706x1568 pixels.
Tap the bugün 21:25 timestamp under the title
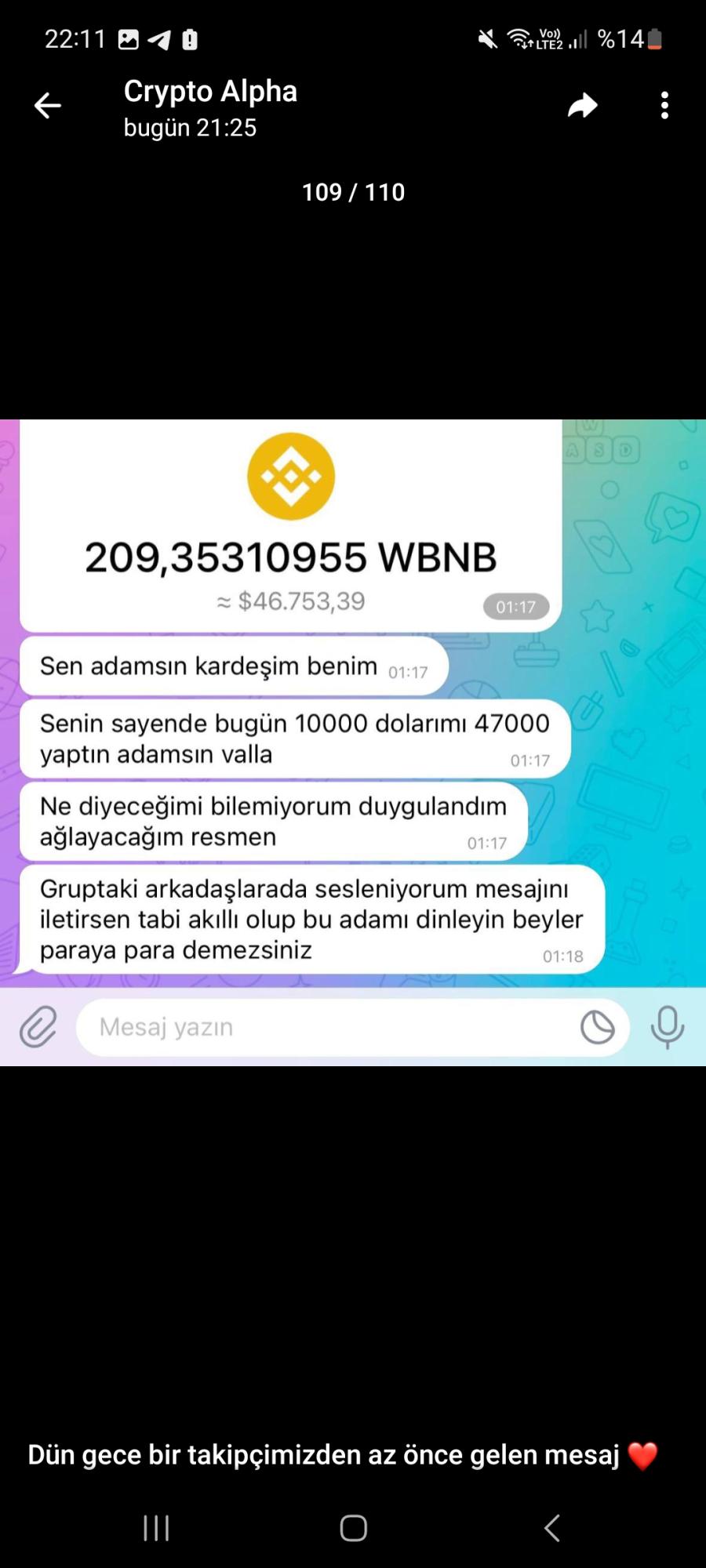click(x=189, y=127)
